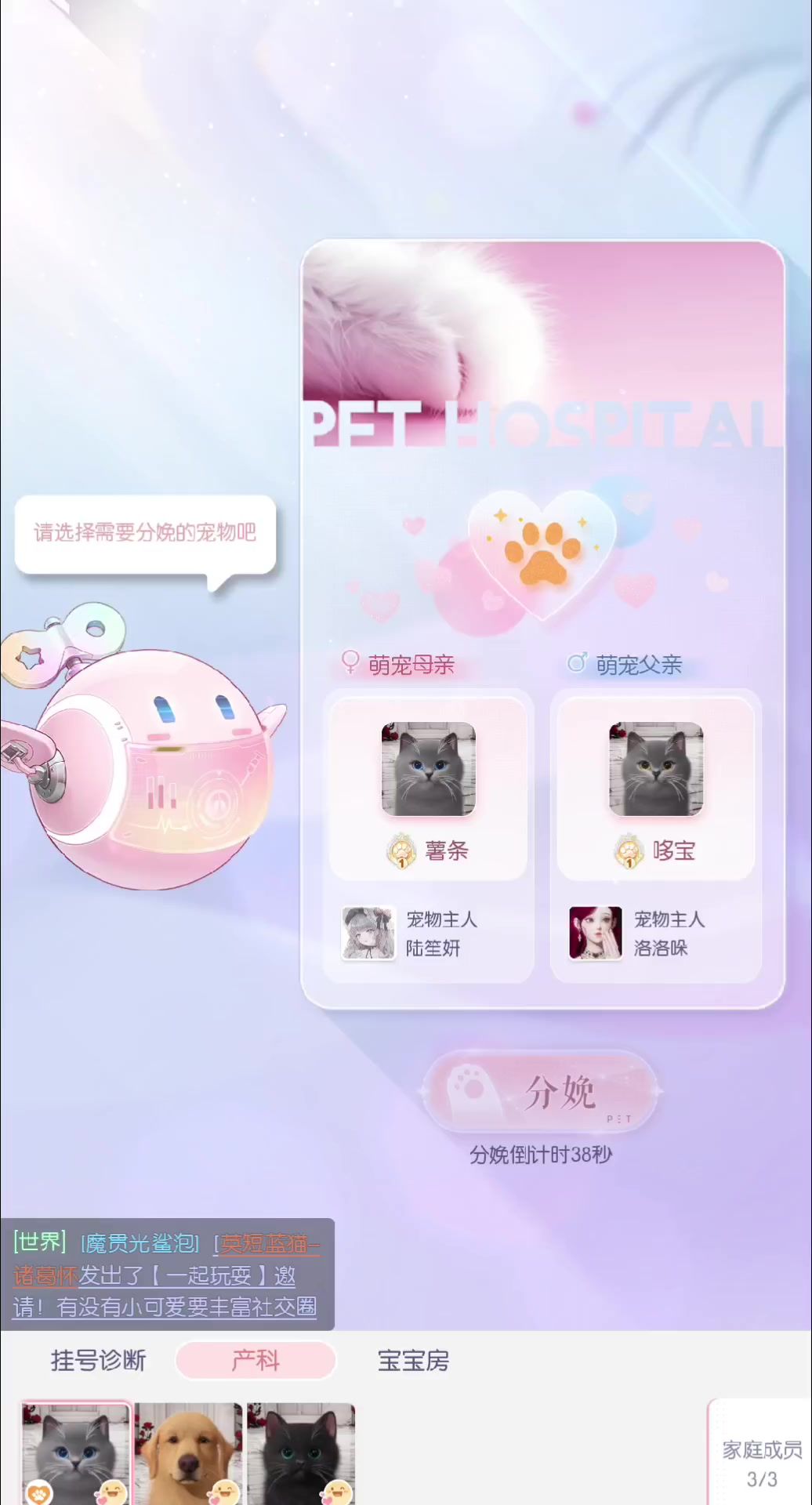Select the 产科 tab
The width and height of the screenshot is (812, 1505).
(256, 1361)
